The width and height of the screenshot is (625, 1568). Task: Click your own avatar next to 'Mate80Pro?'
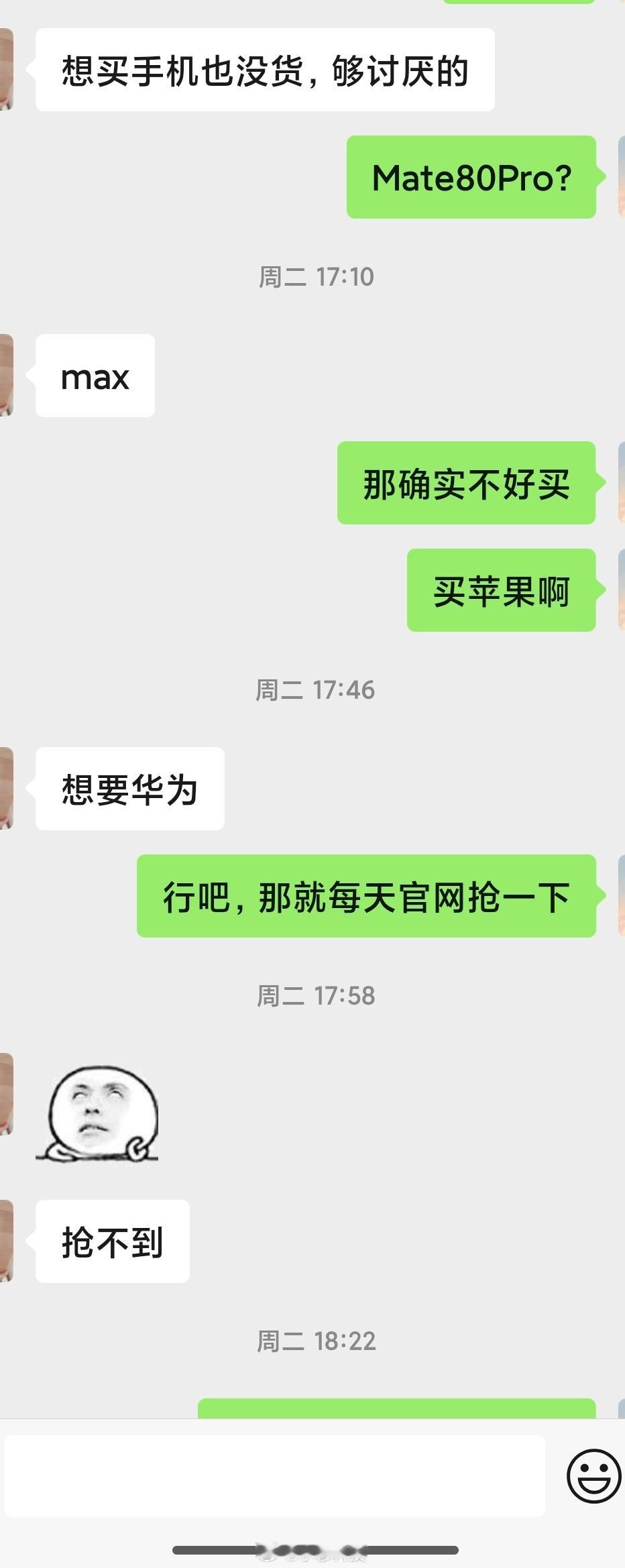pyautogui.click(x=618, y=178)
